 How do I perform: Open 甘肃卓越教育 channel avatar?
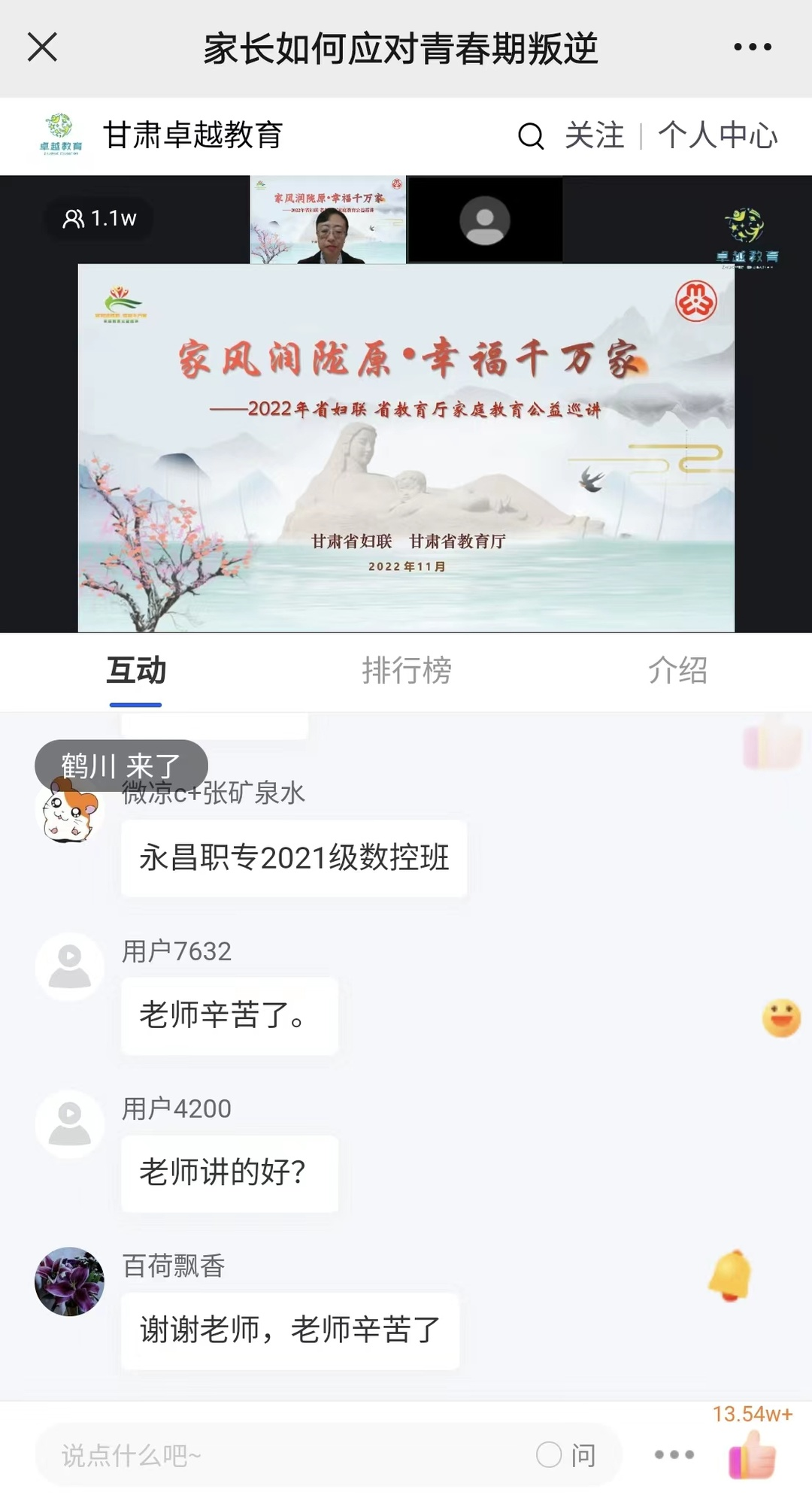point(60,136)
